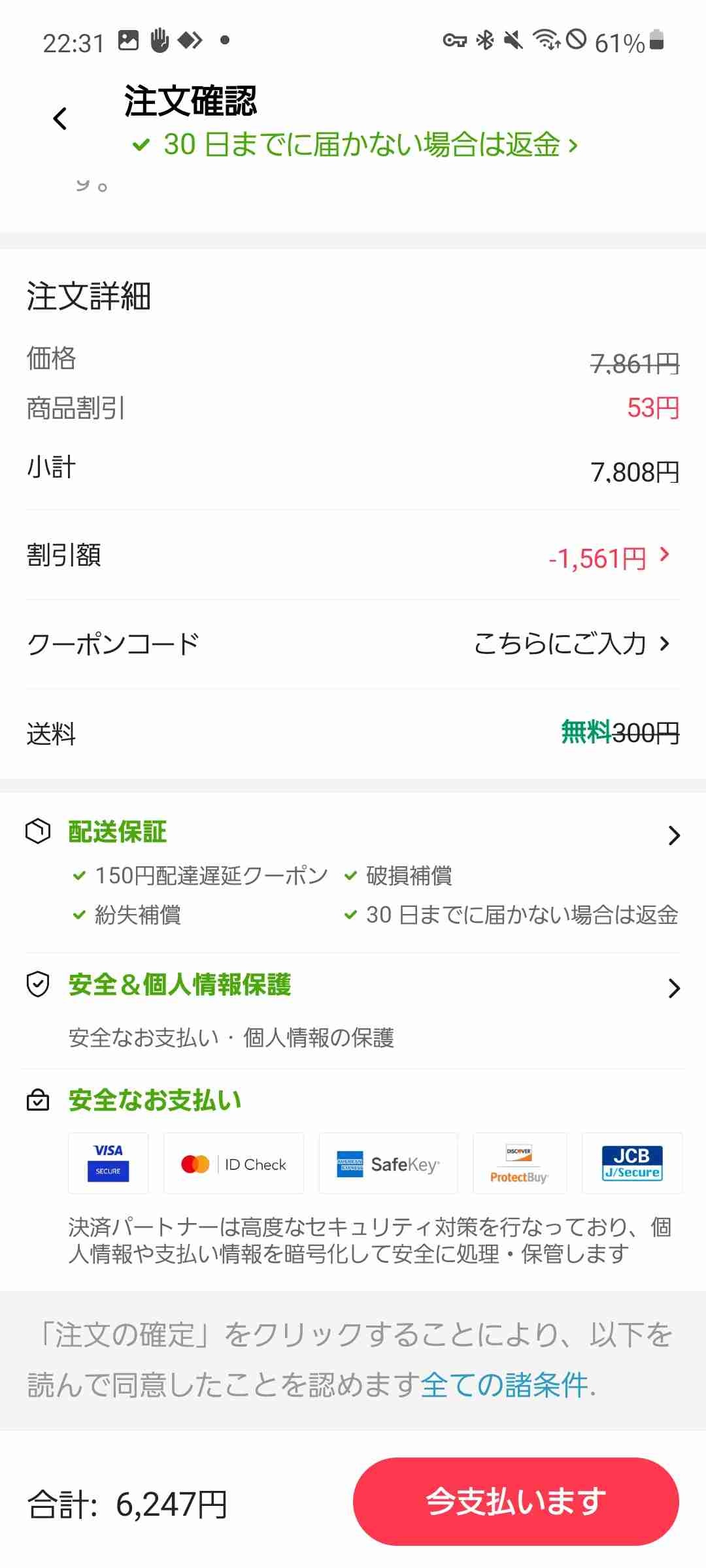The height and width of the screenshot is (1568, 706).
Task: Open the 全ての諸条件 link
Action: (x=504, y=1384)
